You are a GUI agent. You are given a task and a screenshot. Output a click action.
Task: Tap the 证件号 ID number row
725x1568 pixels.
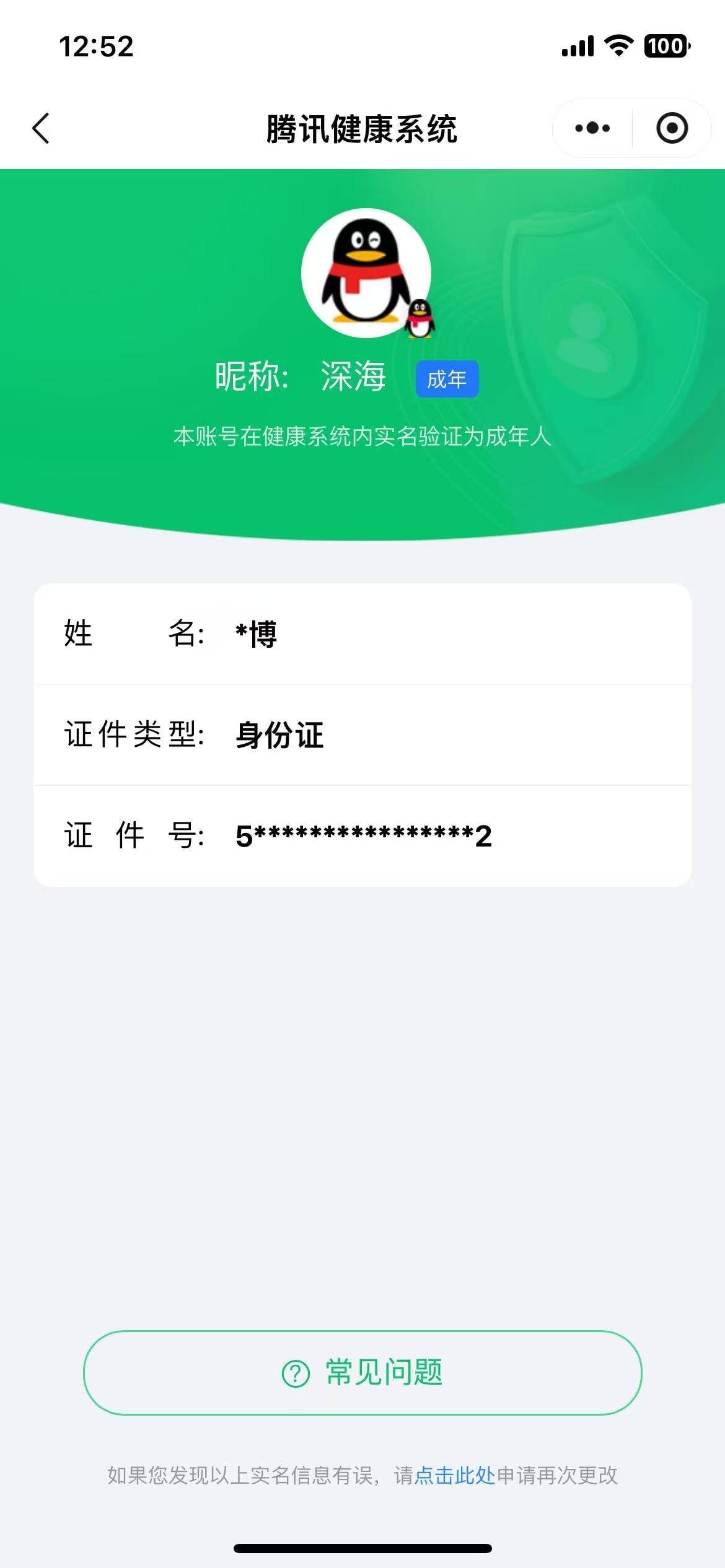[x=362, y=836]
